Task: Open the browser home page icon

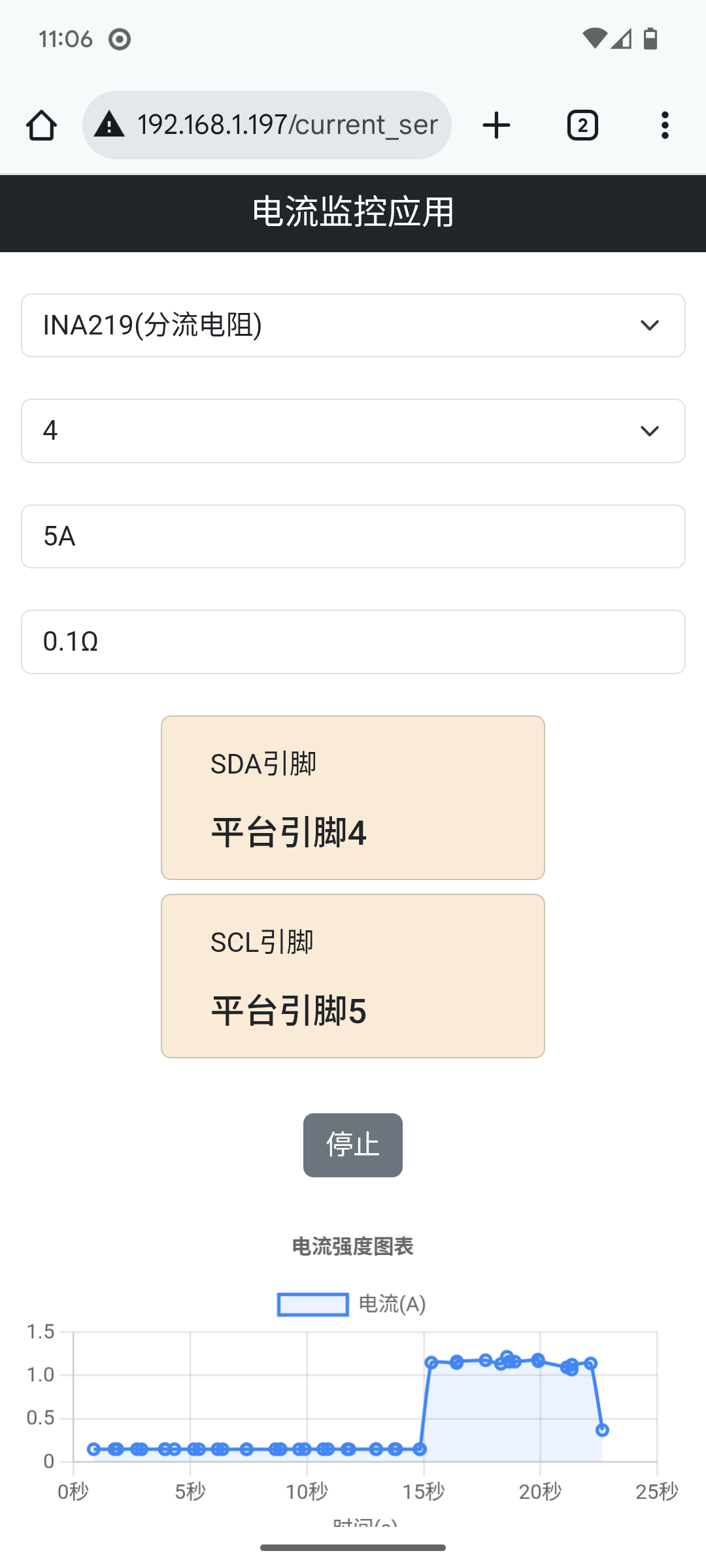Action: 41,125
